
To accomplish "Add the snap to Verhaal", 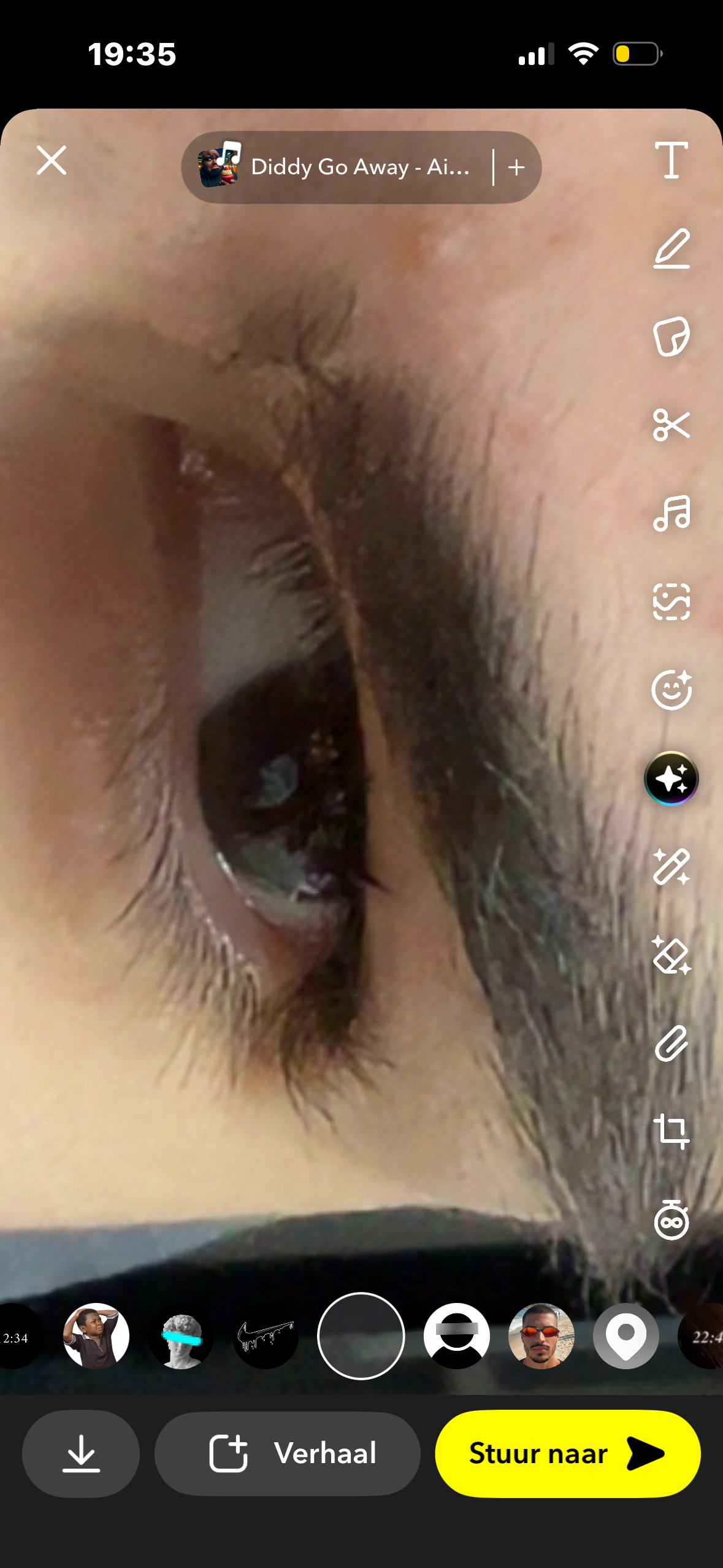I will coord(287,1453).
